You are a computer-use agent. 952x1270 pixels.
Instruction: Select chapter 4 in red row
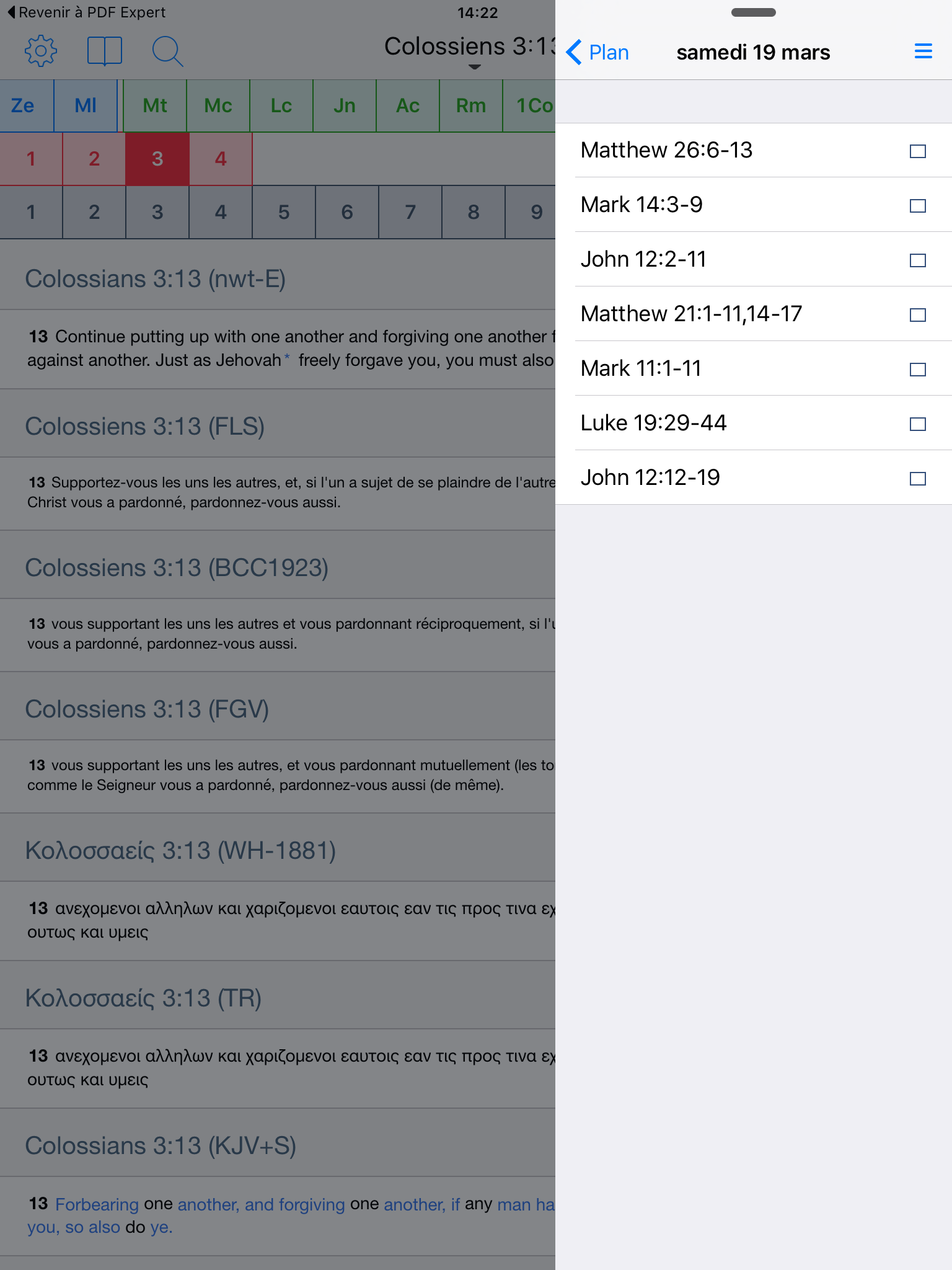click(x=221, y=159)
